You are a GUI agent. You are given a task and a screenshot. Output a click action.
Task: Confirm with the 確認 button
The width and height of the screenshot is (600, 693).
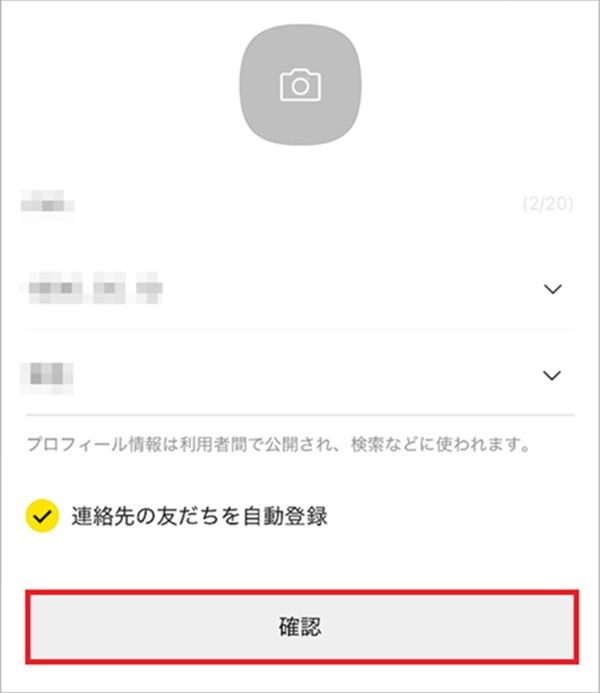[301, 626]
